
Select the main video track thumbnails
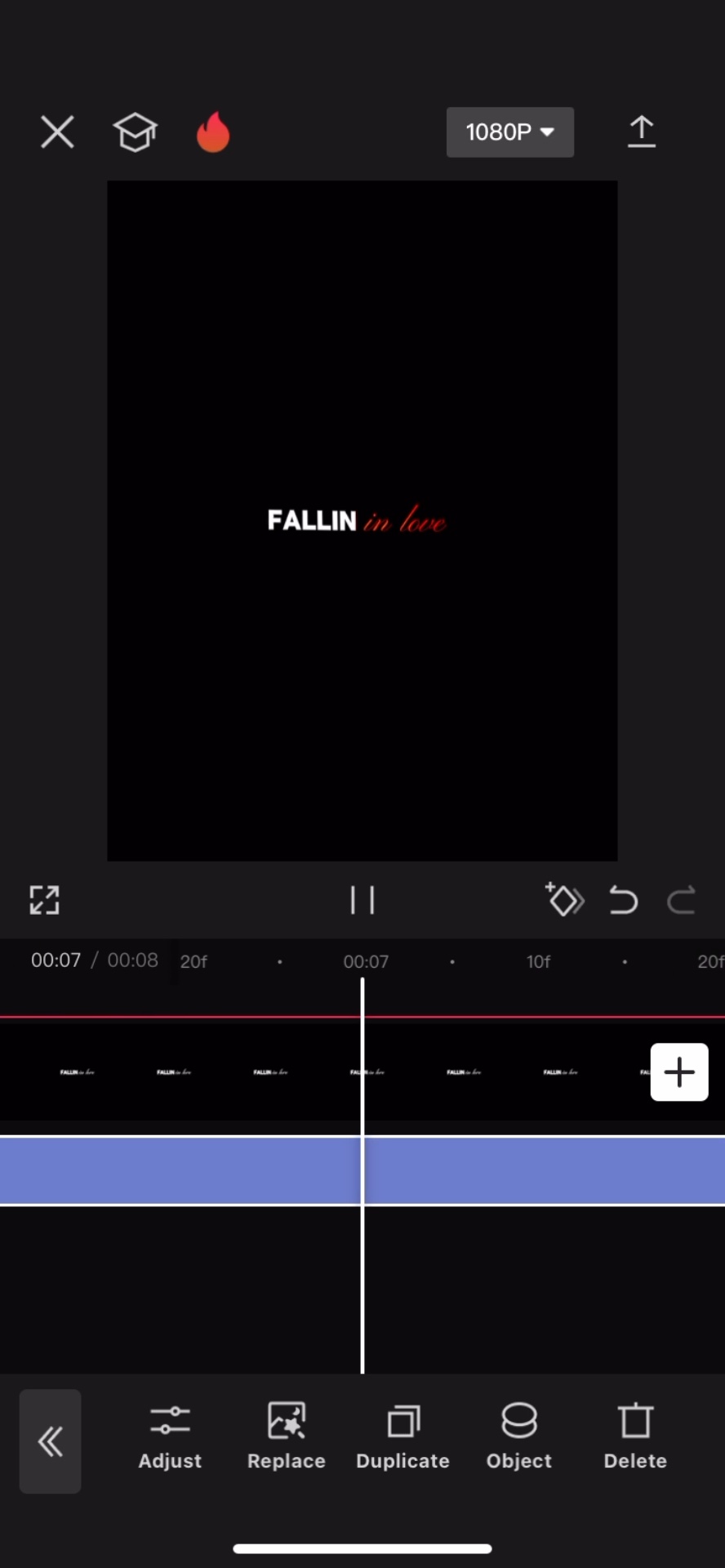coord(327,1071)
